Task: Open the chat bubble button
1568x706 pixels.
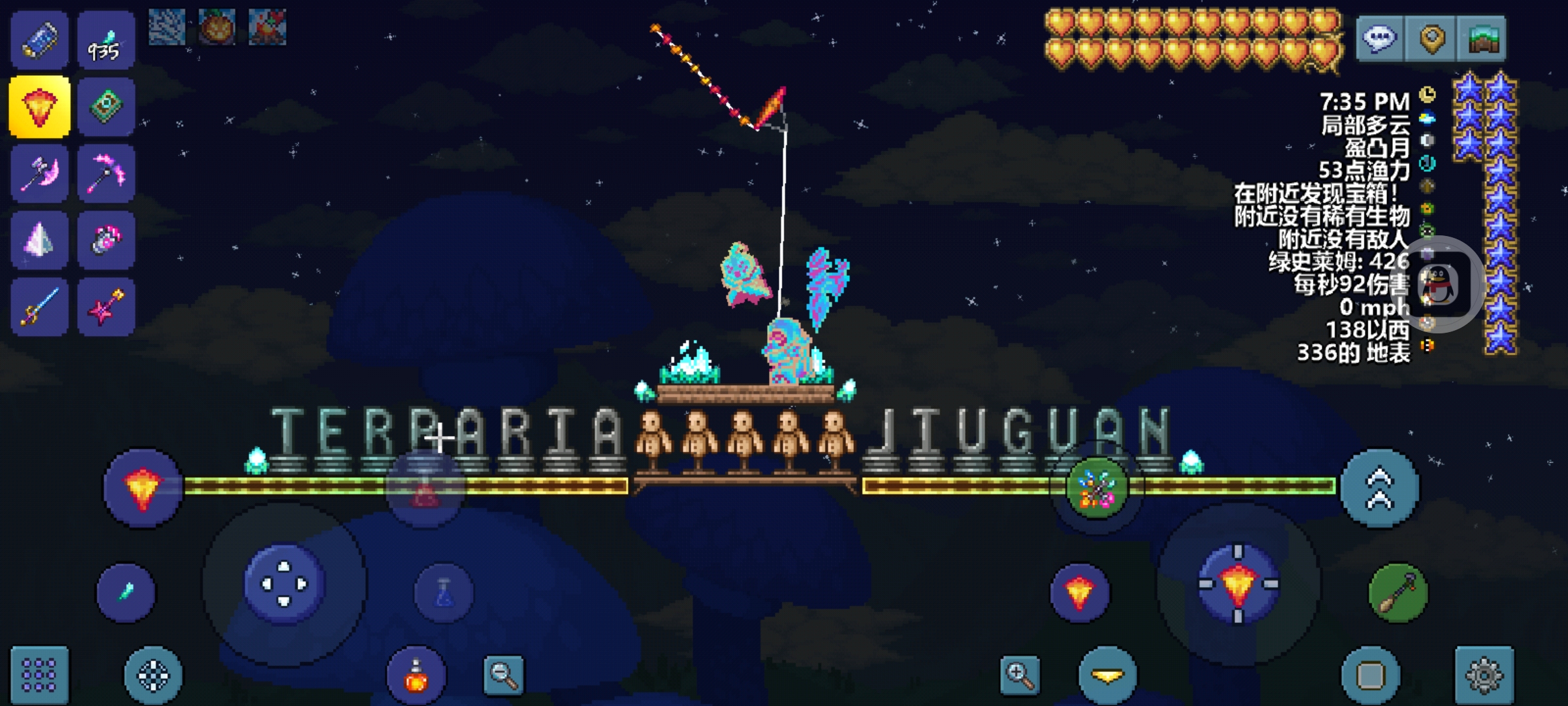Action: 1379,39
